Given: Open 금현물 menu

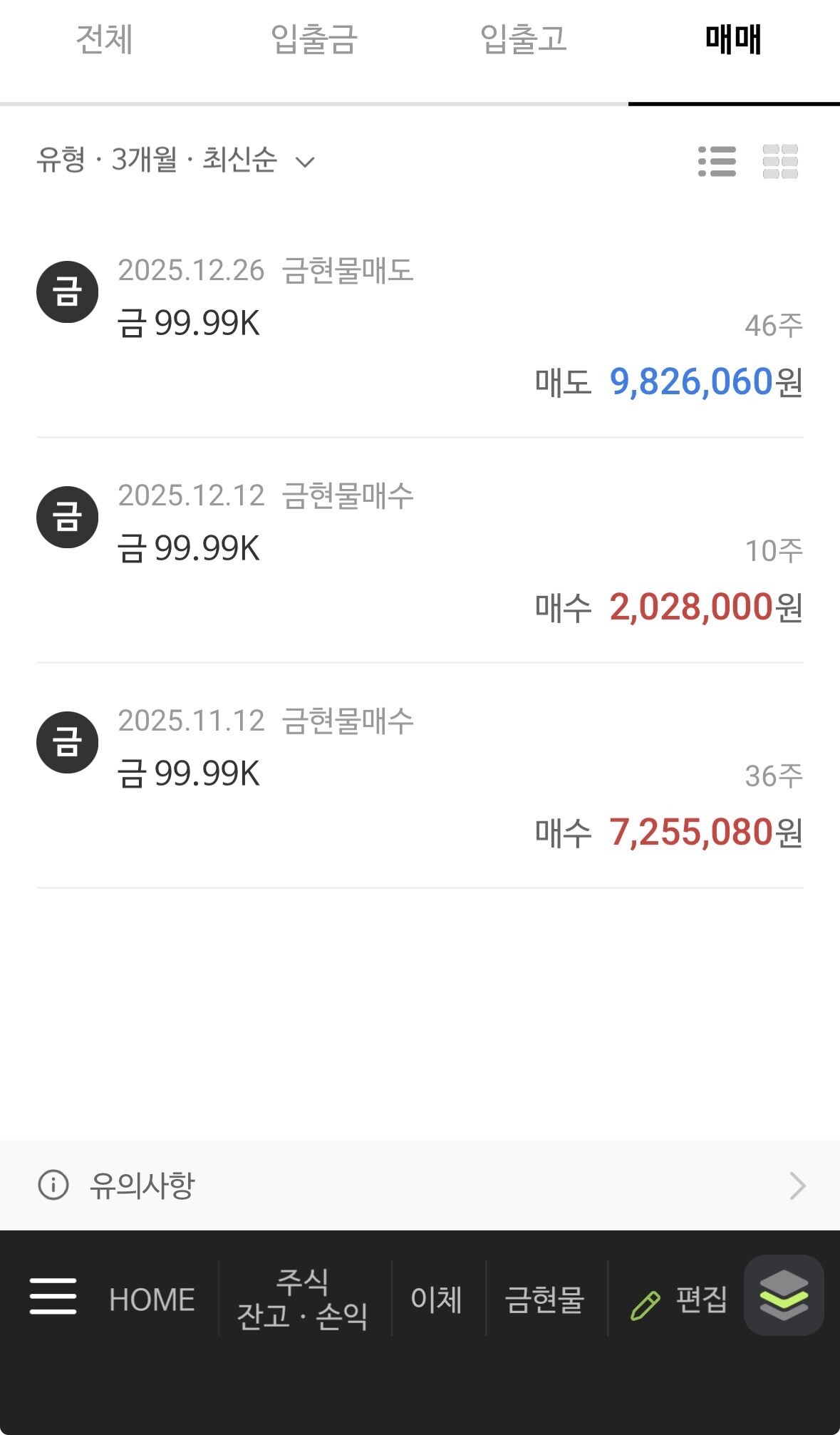Looking at the screenshot, I should [x=545, y=1300].
